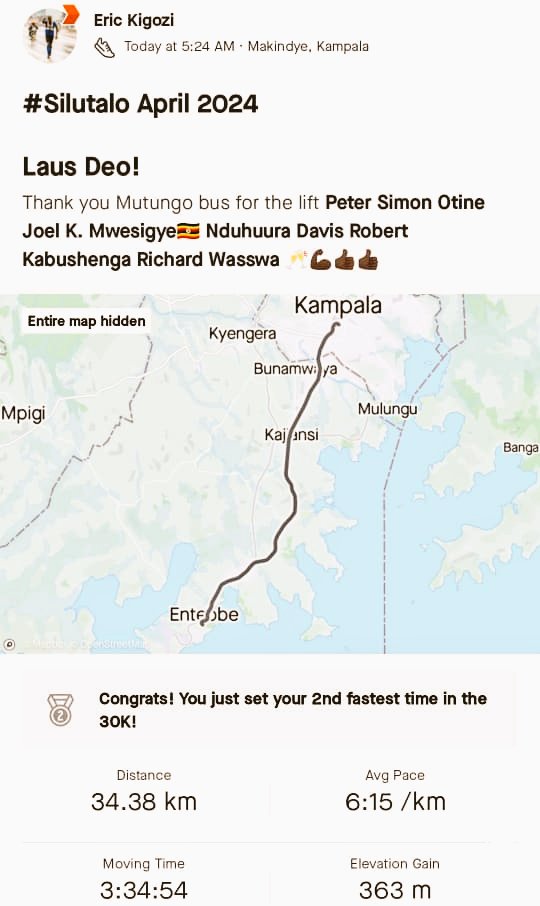Screen dimensions: 540x906
Task: Open the Eric Kigozi name link
Action: click(133, 20)
